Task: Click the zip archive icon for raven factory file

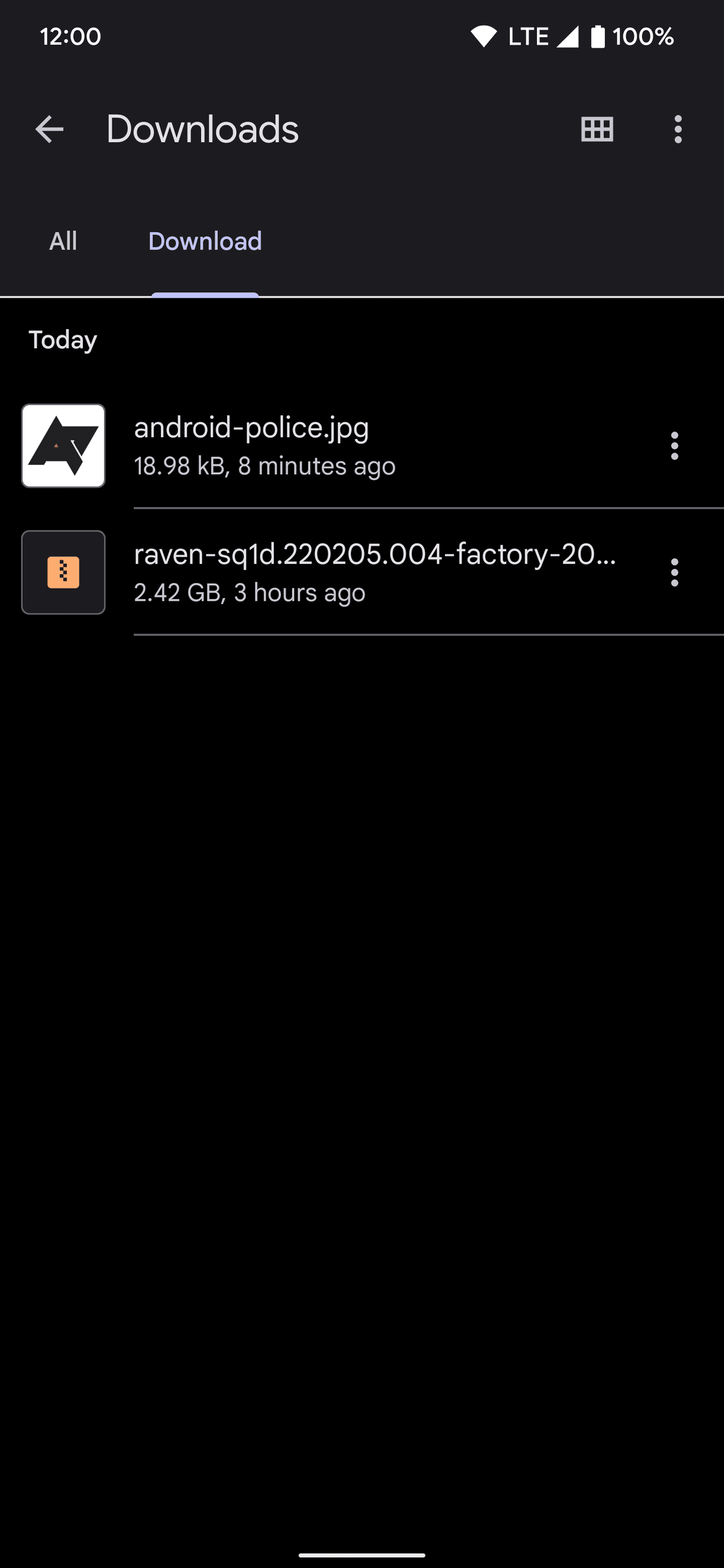Action: pyautogui.click(x=63, y=571)
